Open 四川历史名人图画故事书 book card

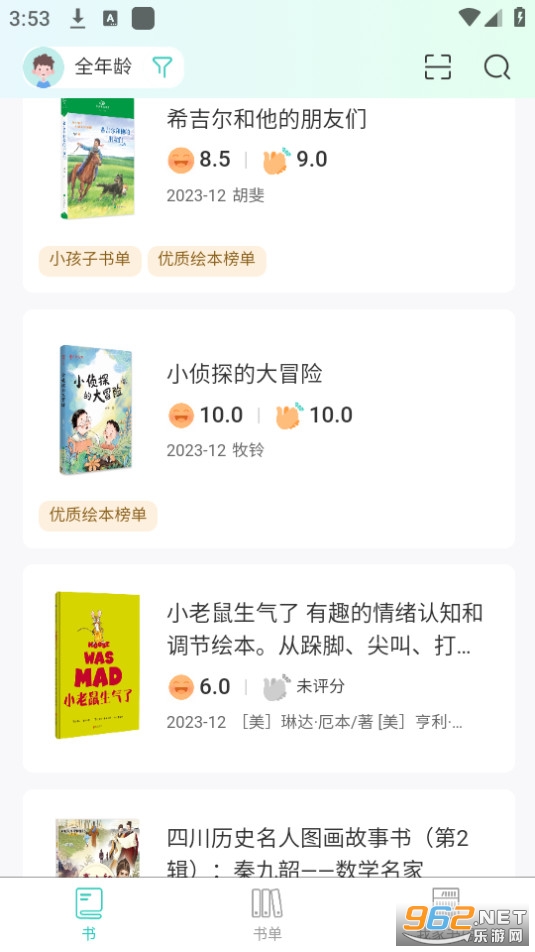268,834
